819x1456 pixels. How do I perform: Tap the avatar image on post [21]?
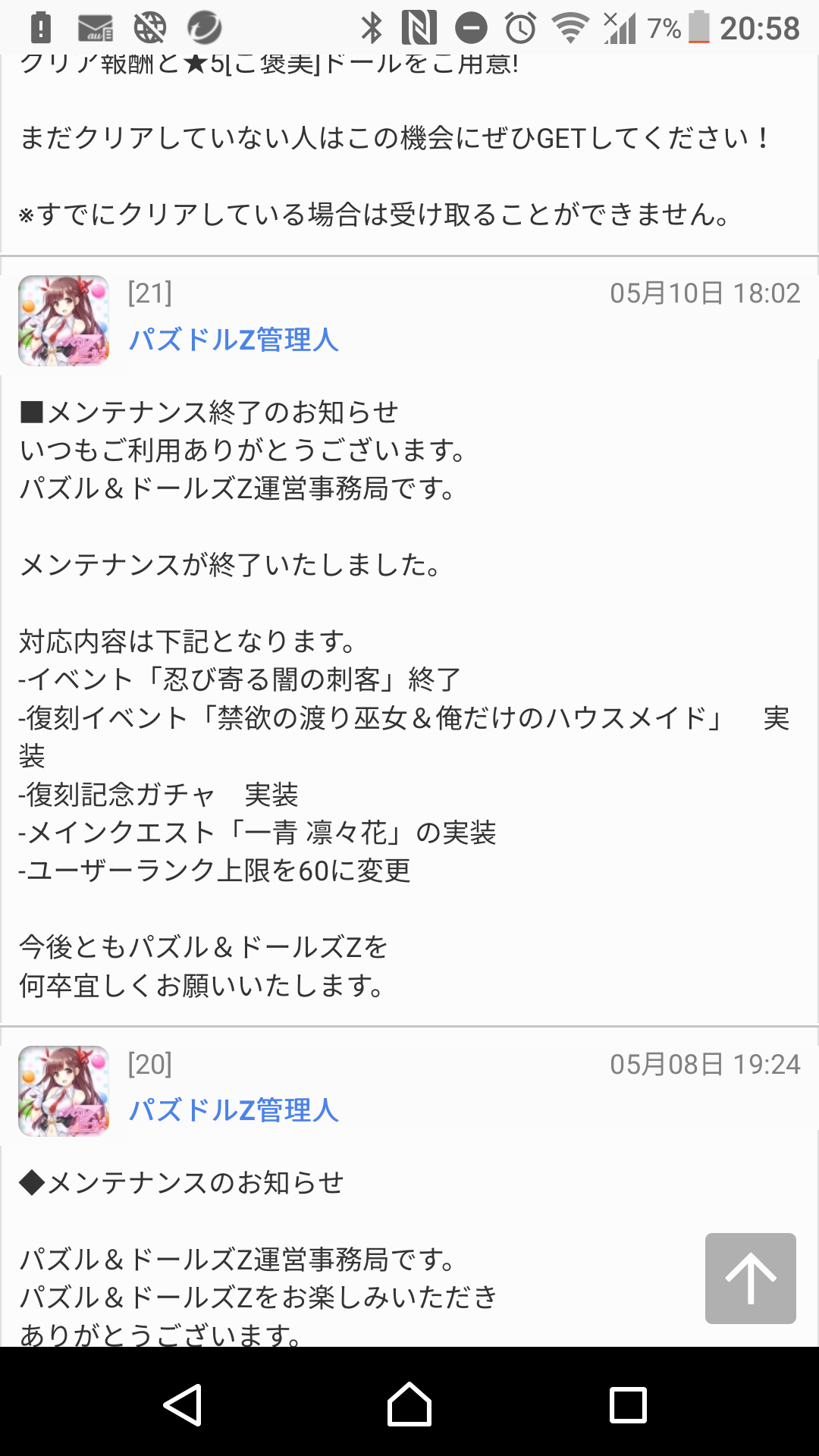pyautogui.click(x=64, y=321)
